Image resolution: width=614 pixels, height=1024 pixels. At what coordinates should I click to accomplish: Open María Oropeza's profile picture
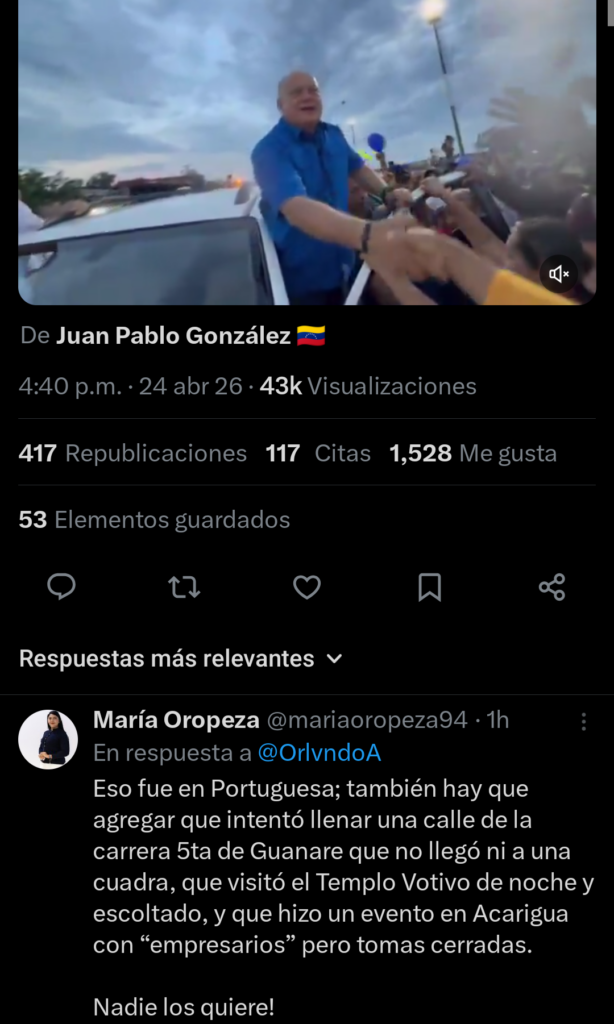48,739
